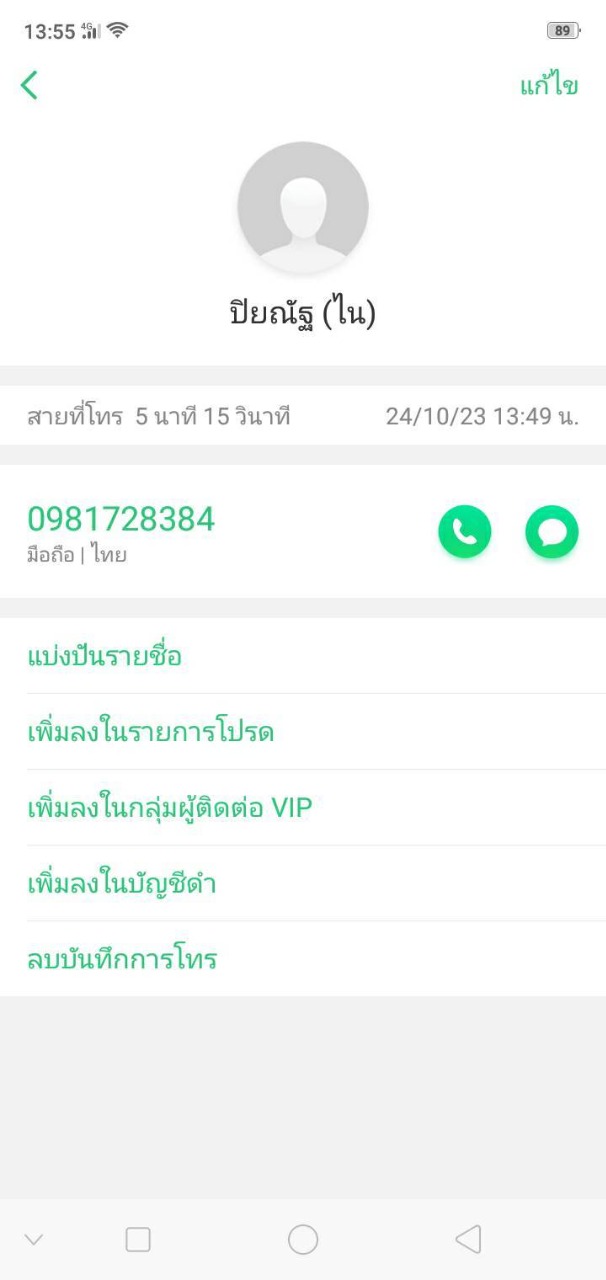
Task: Call 0981728384 with the phone icon
Action: coord(465,532)
